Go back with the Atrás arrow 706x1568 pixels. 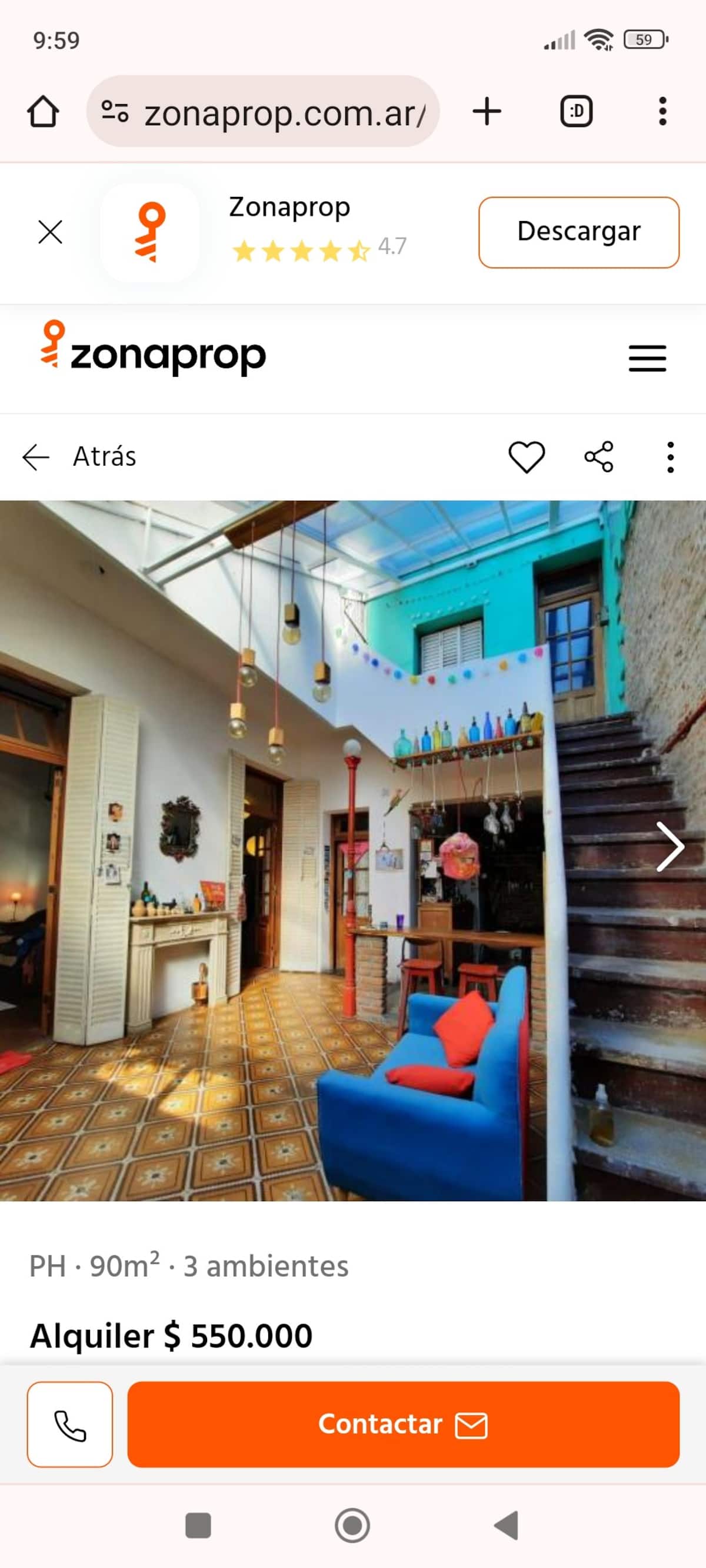[x=36, y=456]
